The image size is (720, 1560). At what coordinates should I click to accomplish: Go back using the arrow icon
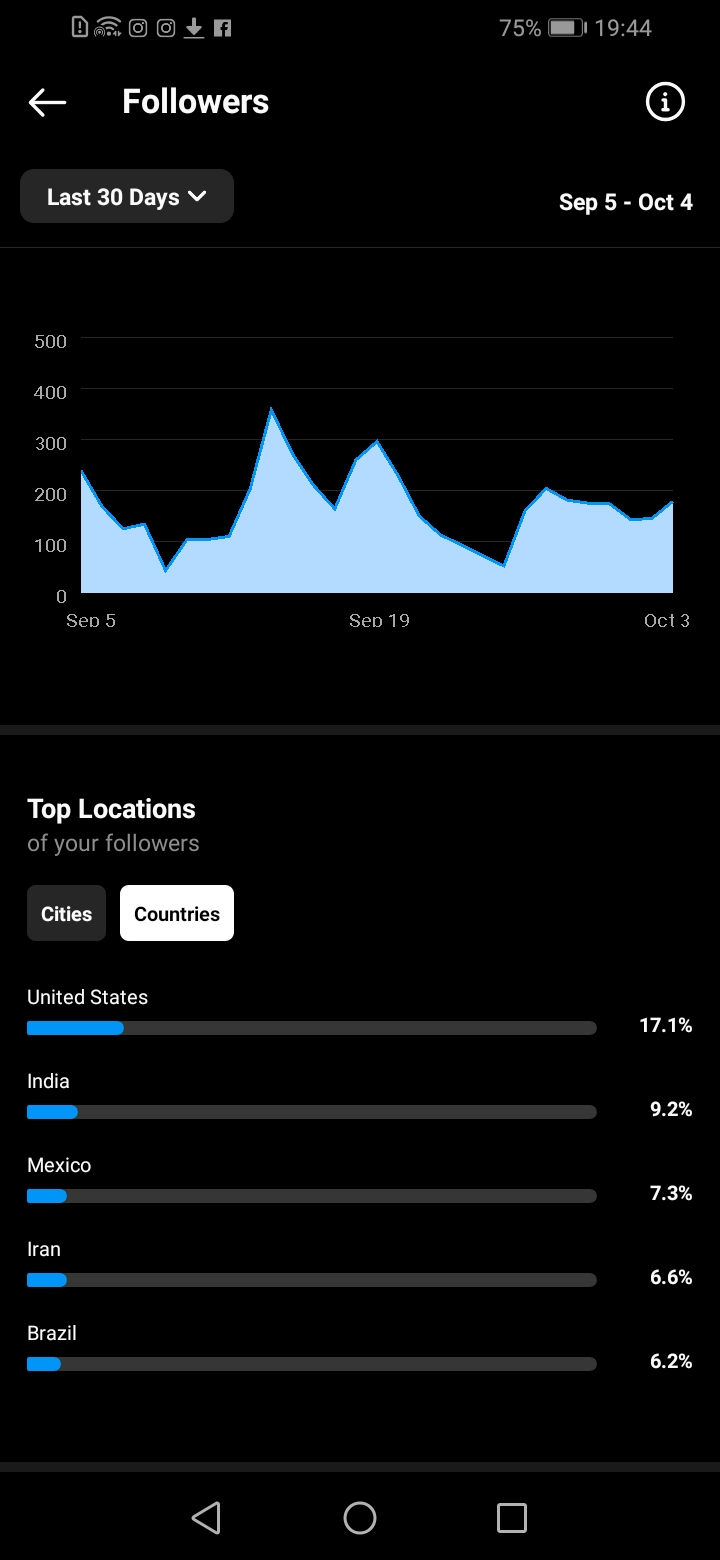(47, 102)
